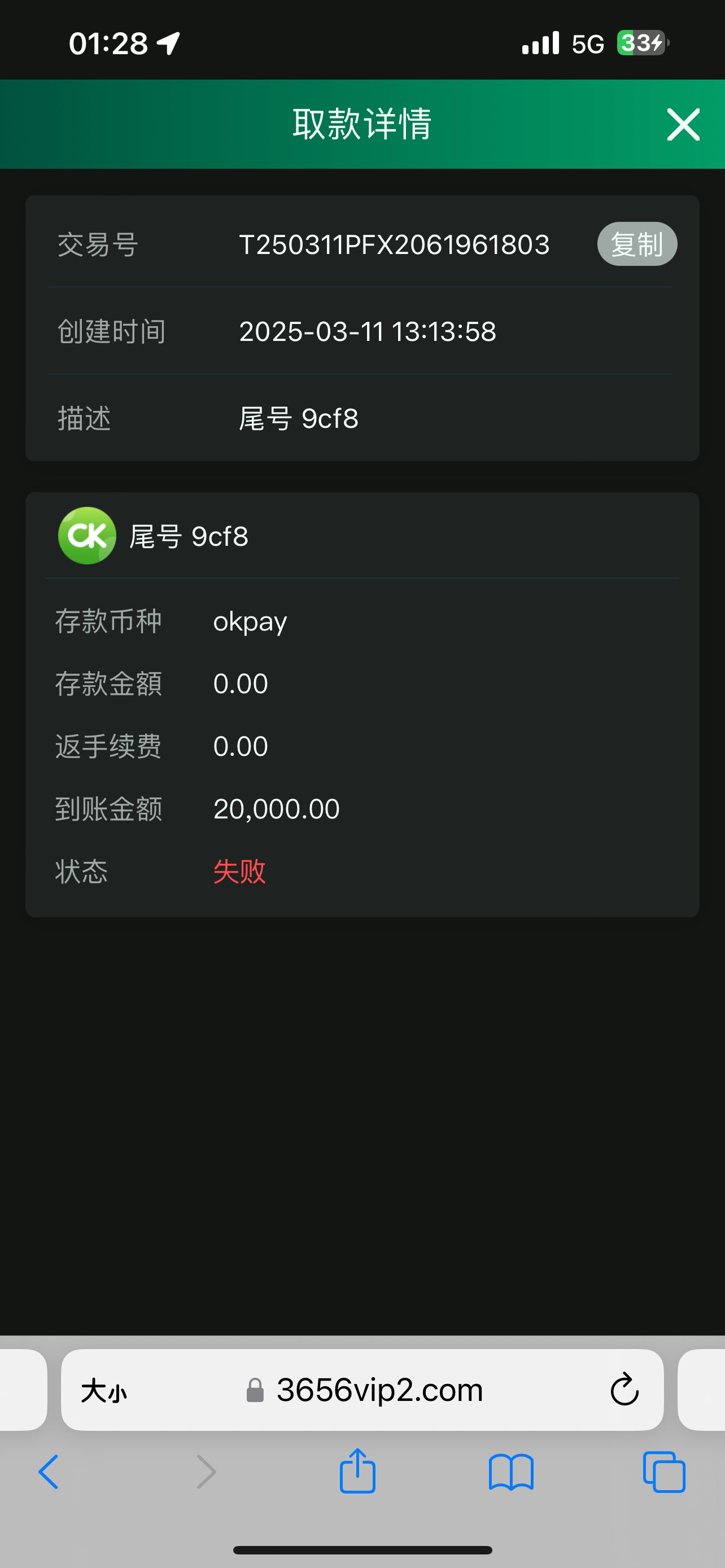The image size is (725, 1568).
Task: Reload the page via the refresh icon
Action: point(624,1390)
